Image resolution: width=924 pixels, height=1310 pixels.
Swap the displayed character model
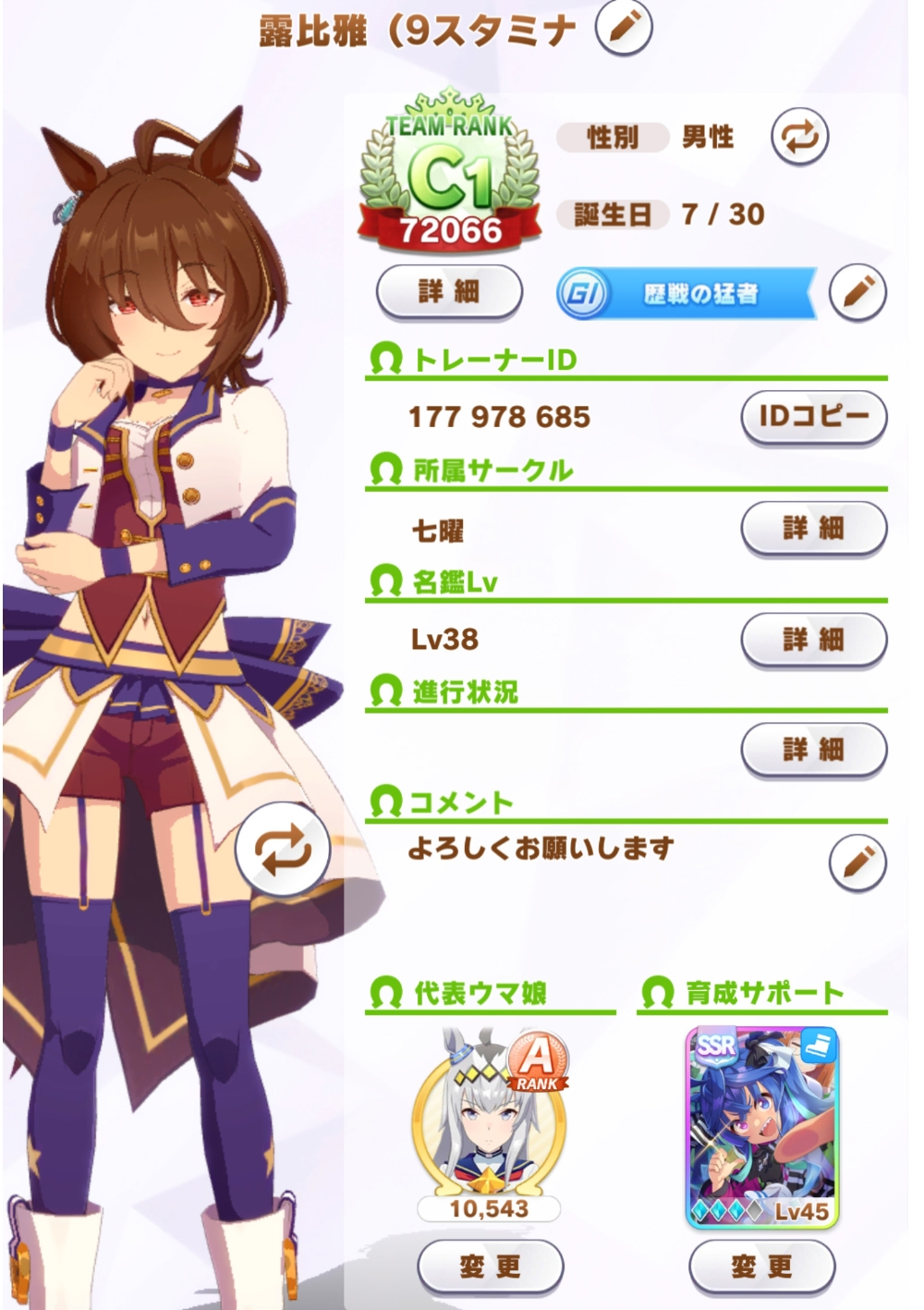[x=284, y=851]
